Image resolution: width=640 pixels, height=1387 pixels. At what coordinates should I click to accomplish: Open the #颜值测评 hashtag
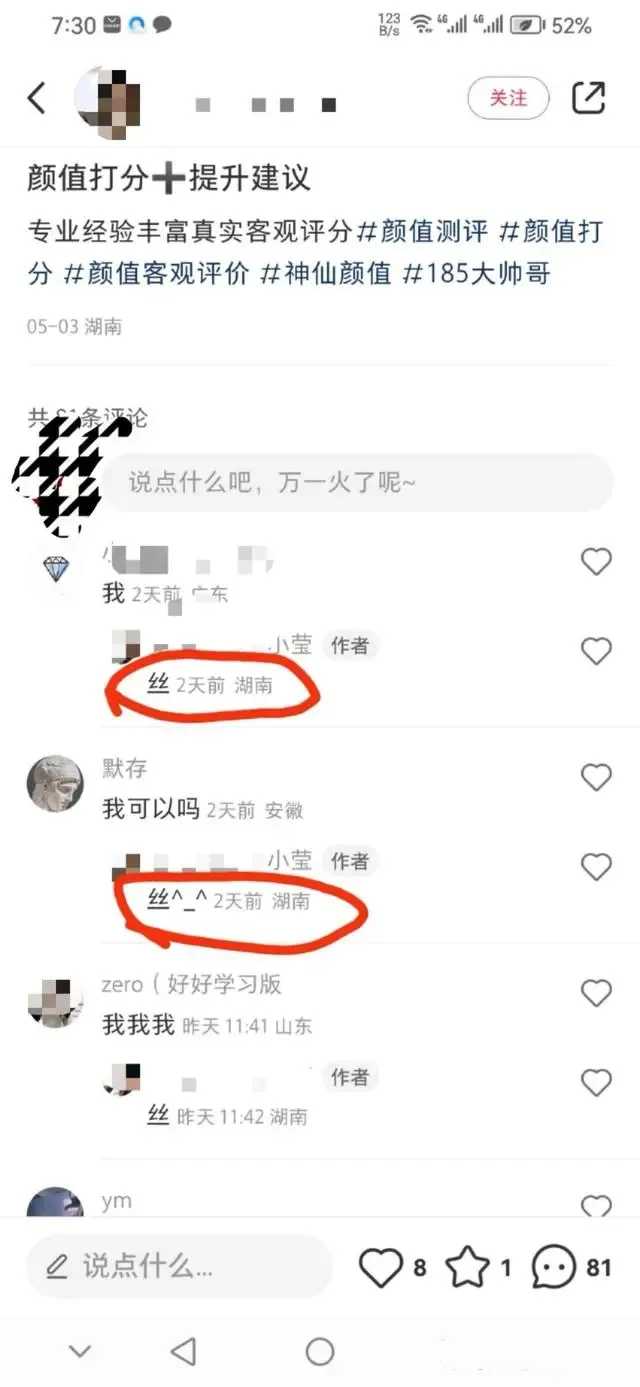point(422,232)
